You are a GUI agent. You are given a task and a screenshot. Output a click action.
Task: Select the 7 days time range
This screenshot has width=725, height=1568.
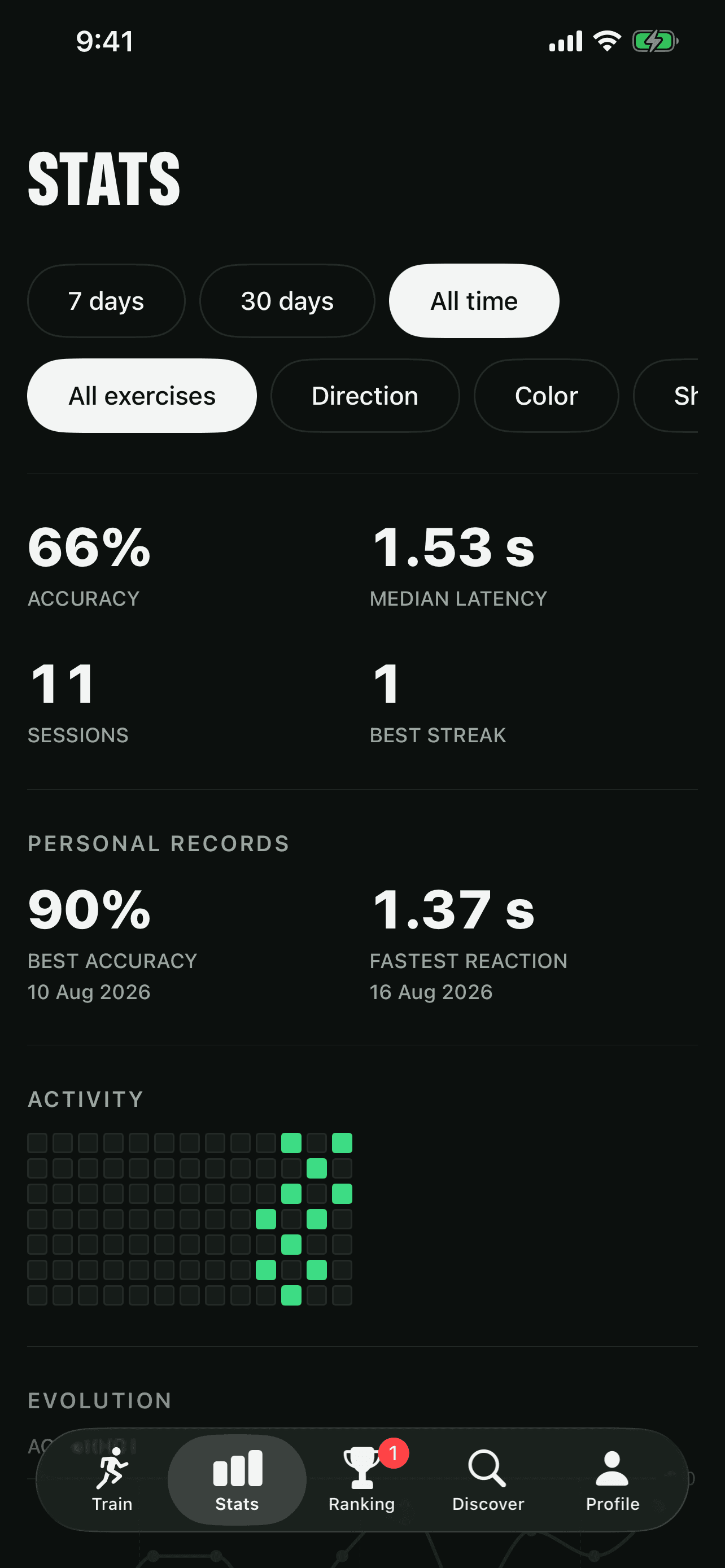pos(106,301)
